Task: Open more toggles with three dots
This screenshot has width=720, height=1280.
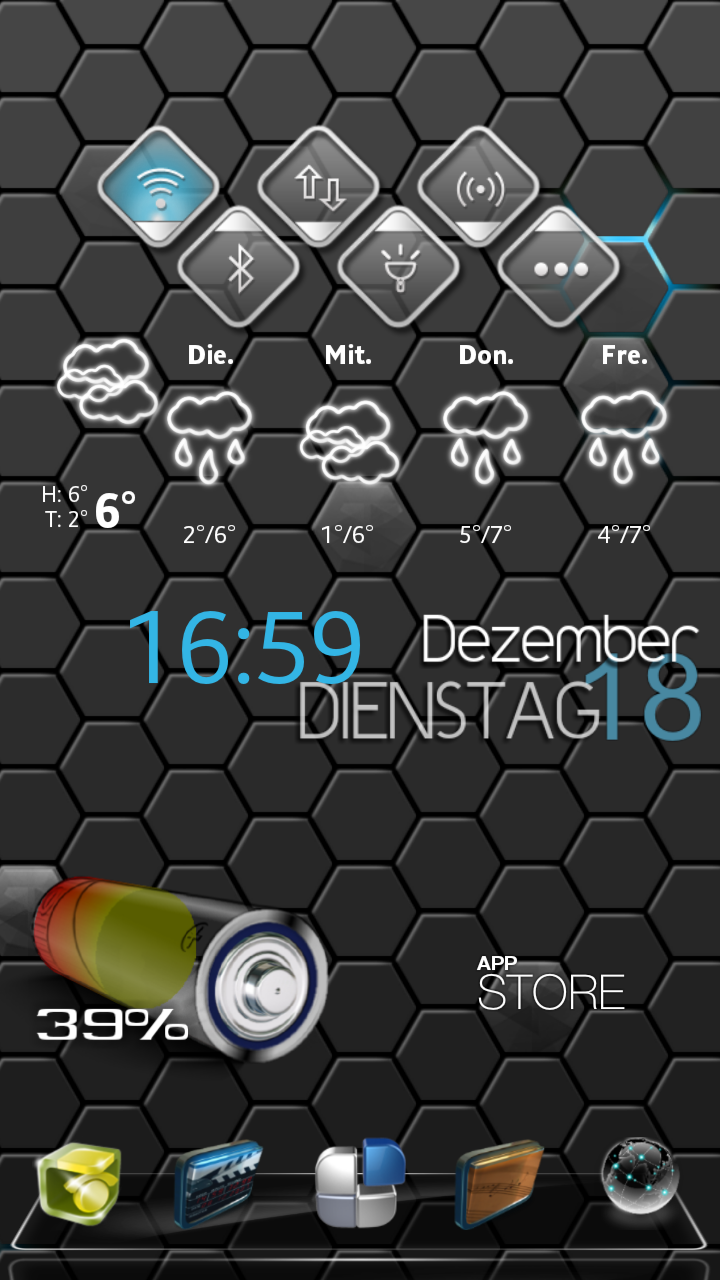Action: (559, 267)
